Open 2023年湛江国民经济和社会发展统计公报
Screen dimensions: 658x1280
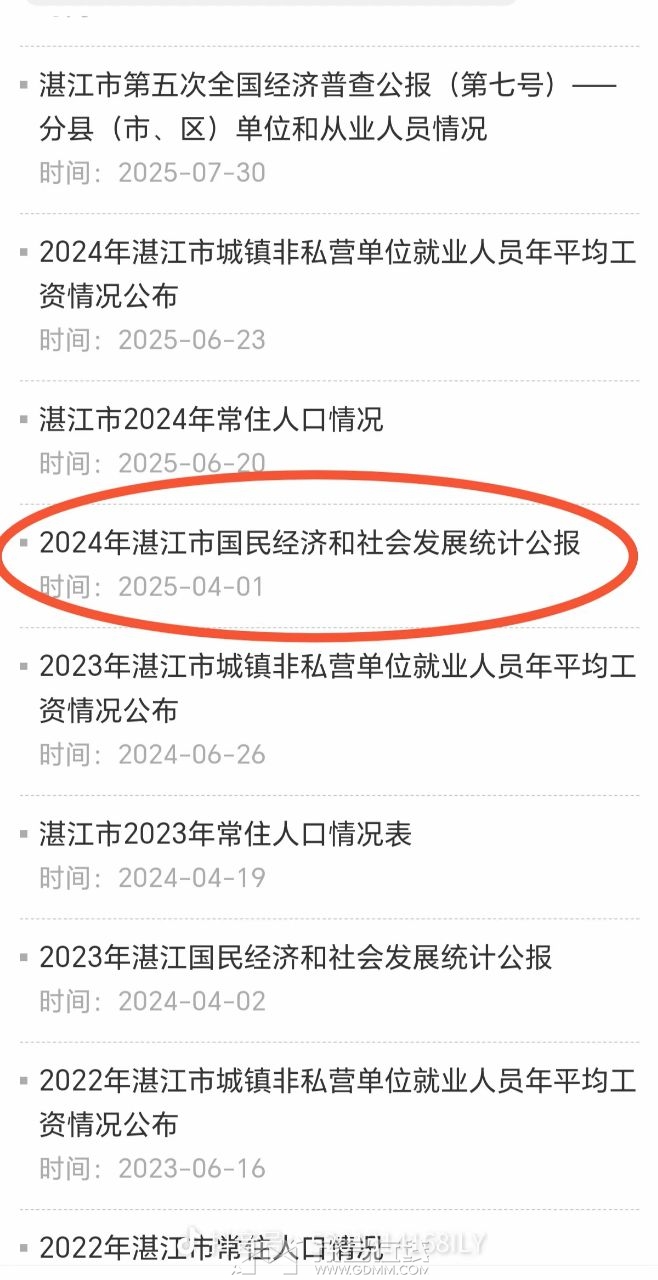[x=295, y=958]
